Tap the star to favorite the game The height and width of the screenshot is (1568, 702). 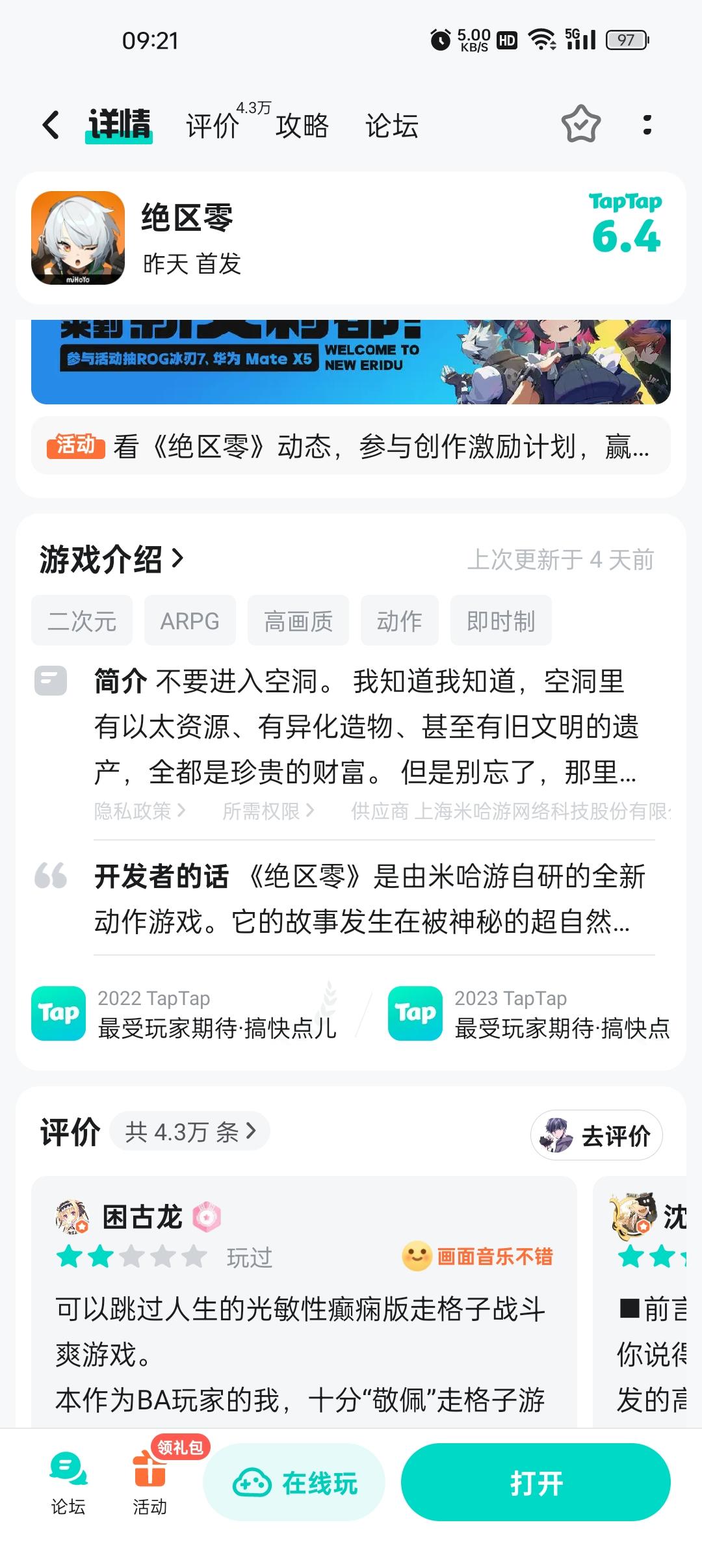click(x=580, y=125)
